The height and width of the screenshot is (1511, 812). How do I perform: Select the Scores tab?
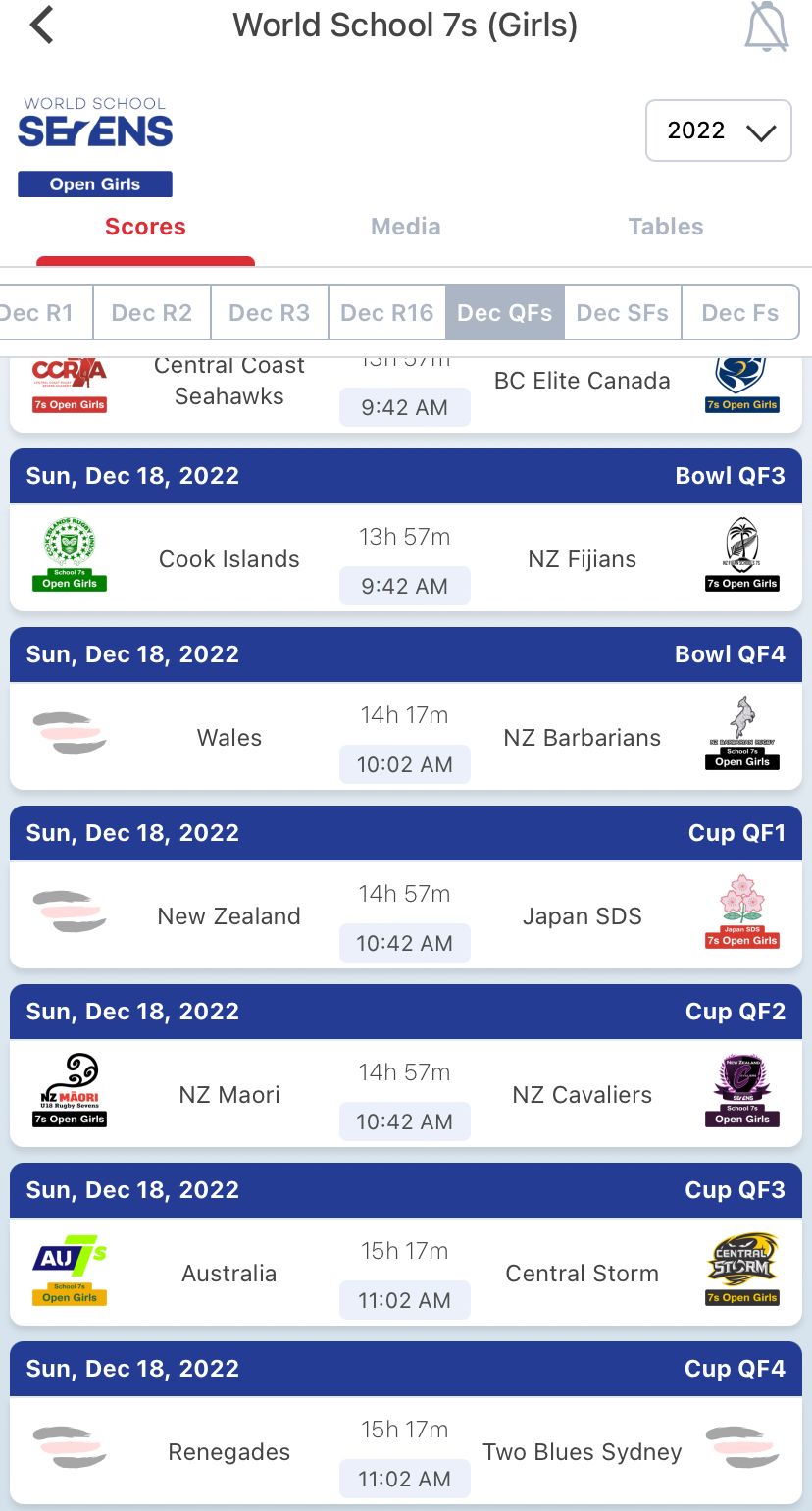pyautogui.click(x=145, y=227)
